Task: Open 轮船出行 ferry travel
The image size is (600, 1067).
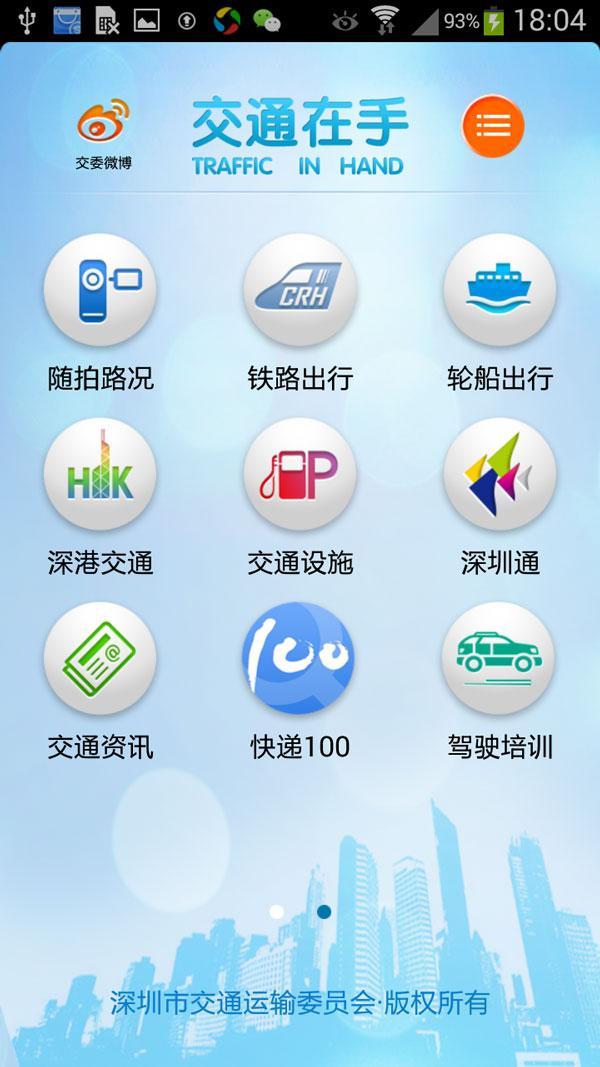Action: pos(499,290)
